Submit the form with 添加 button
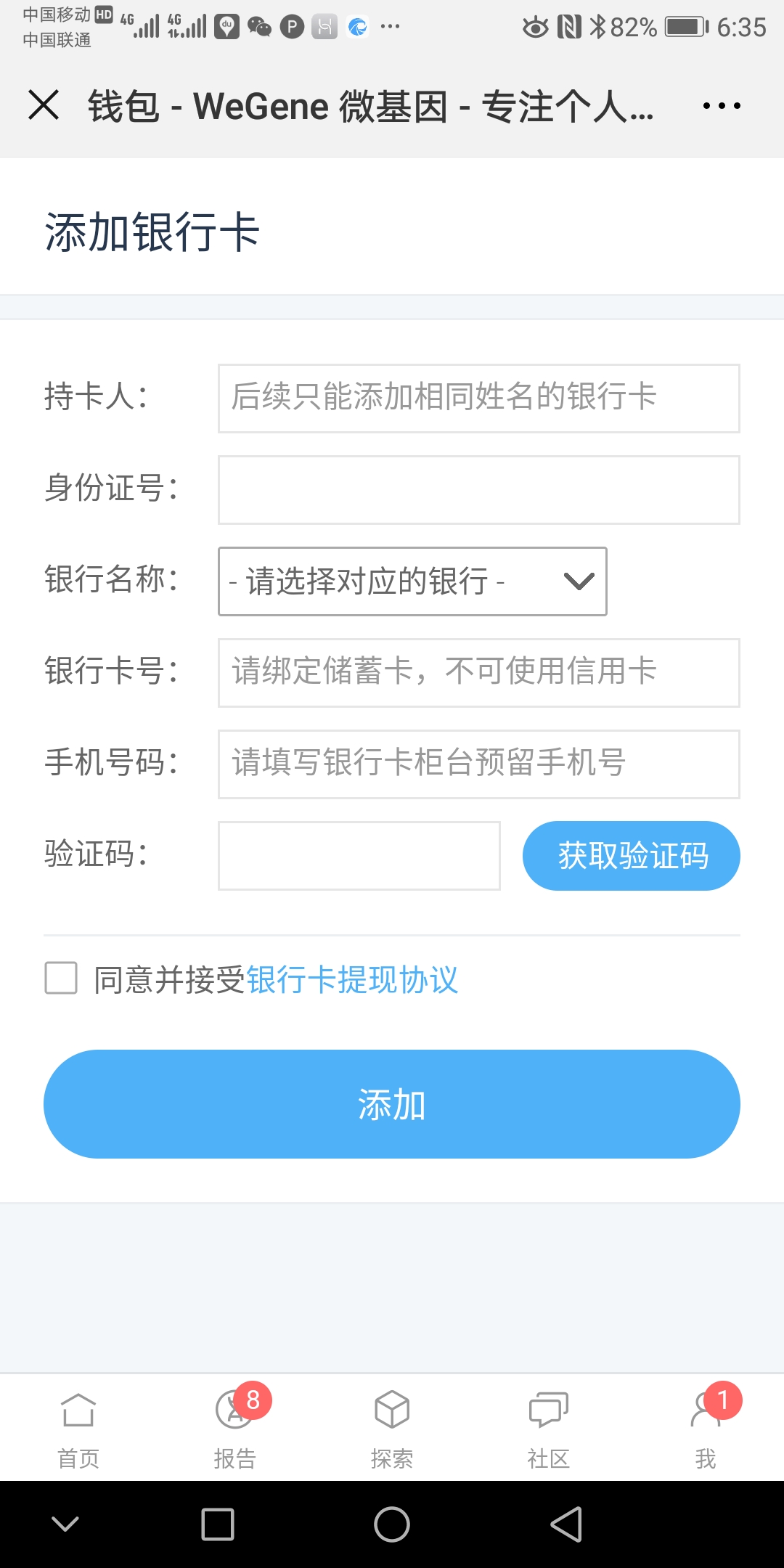Viewport: 784px width, 1568px height. click(x=392, y=1104)
